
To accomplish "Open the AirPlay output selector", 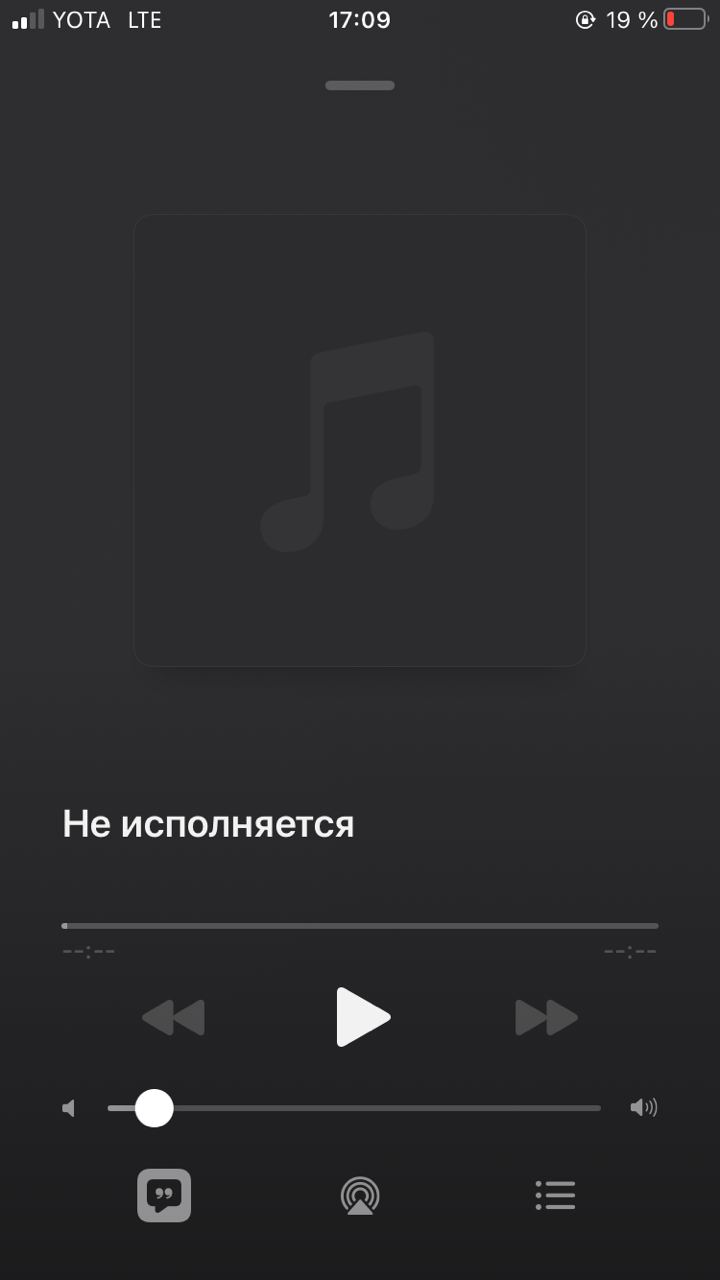I will click(x=360, y=1195).
